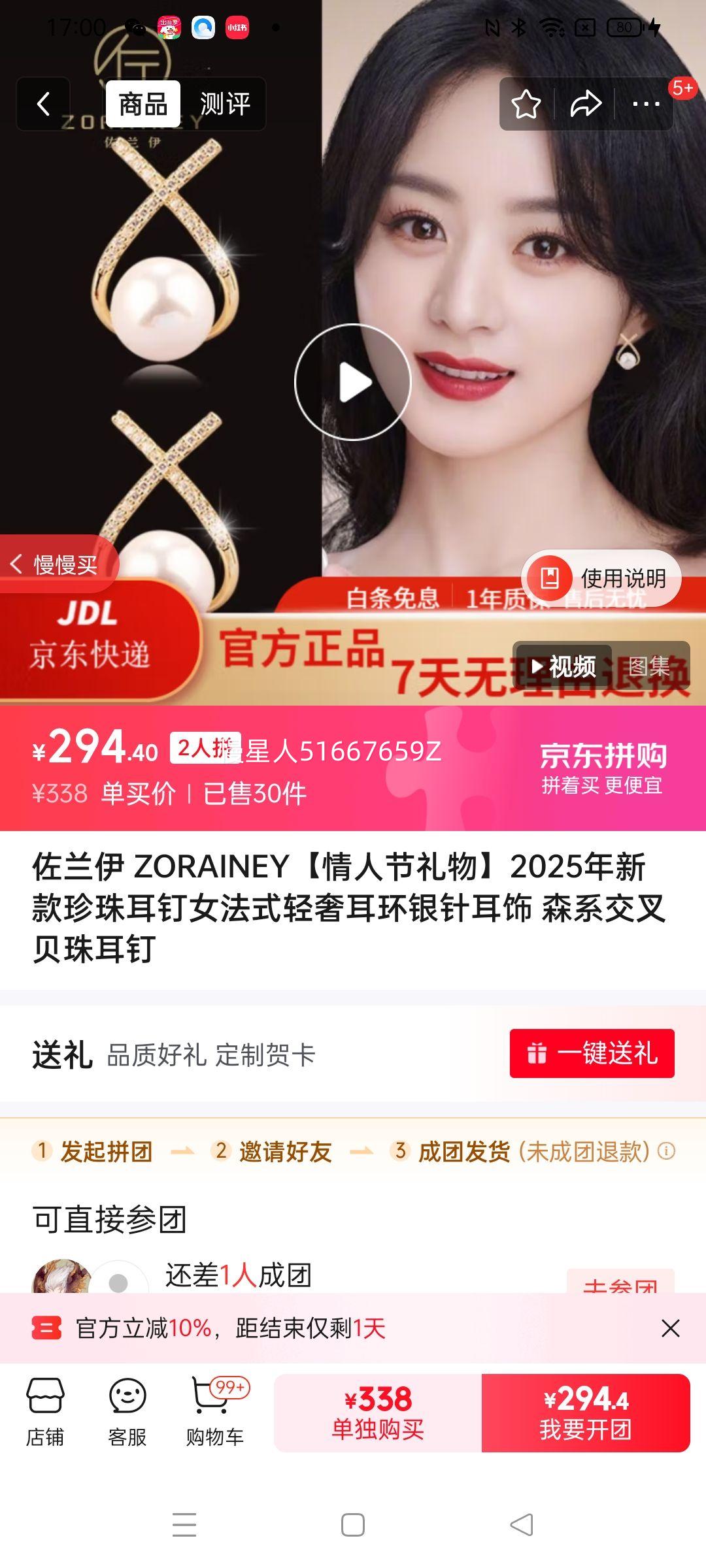Expand the 成团发货 refund info tooltip
This screenshot has height=1568, width=706.
[665, 1152]
